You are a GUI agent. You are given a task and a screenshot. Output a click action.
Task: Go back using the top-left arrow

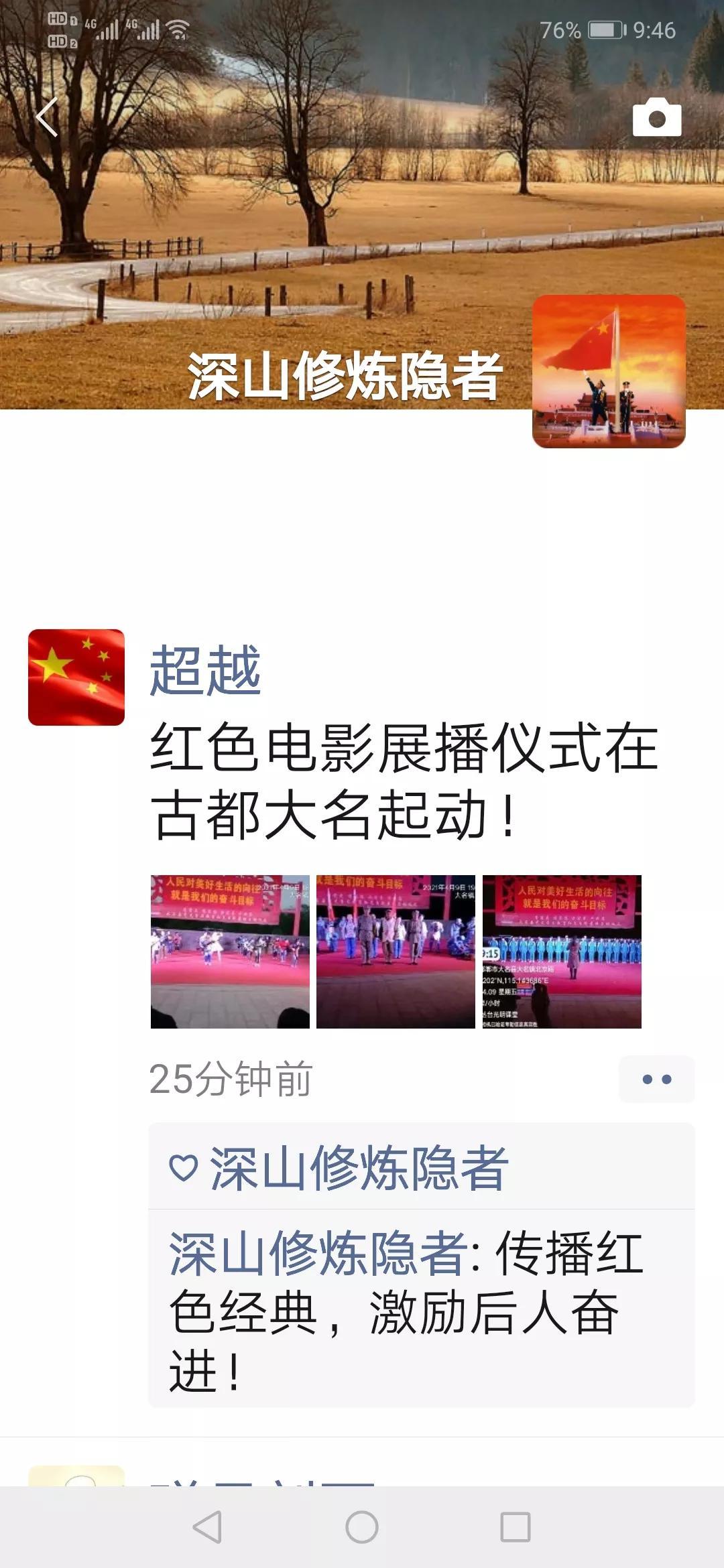(47, 118)
